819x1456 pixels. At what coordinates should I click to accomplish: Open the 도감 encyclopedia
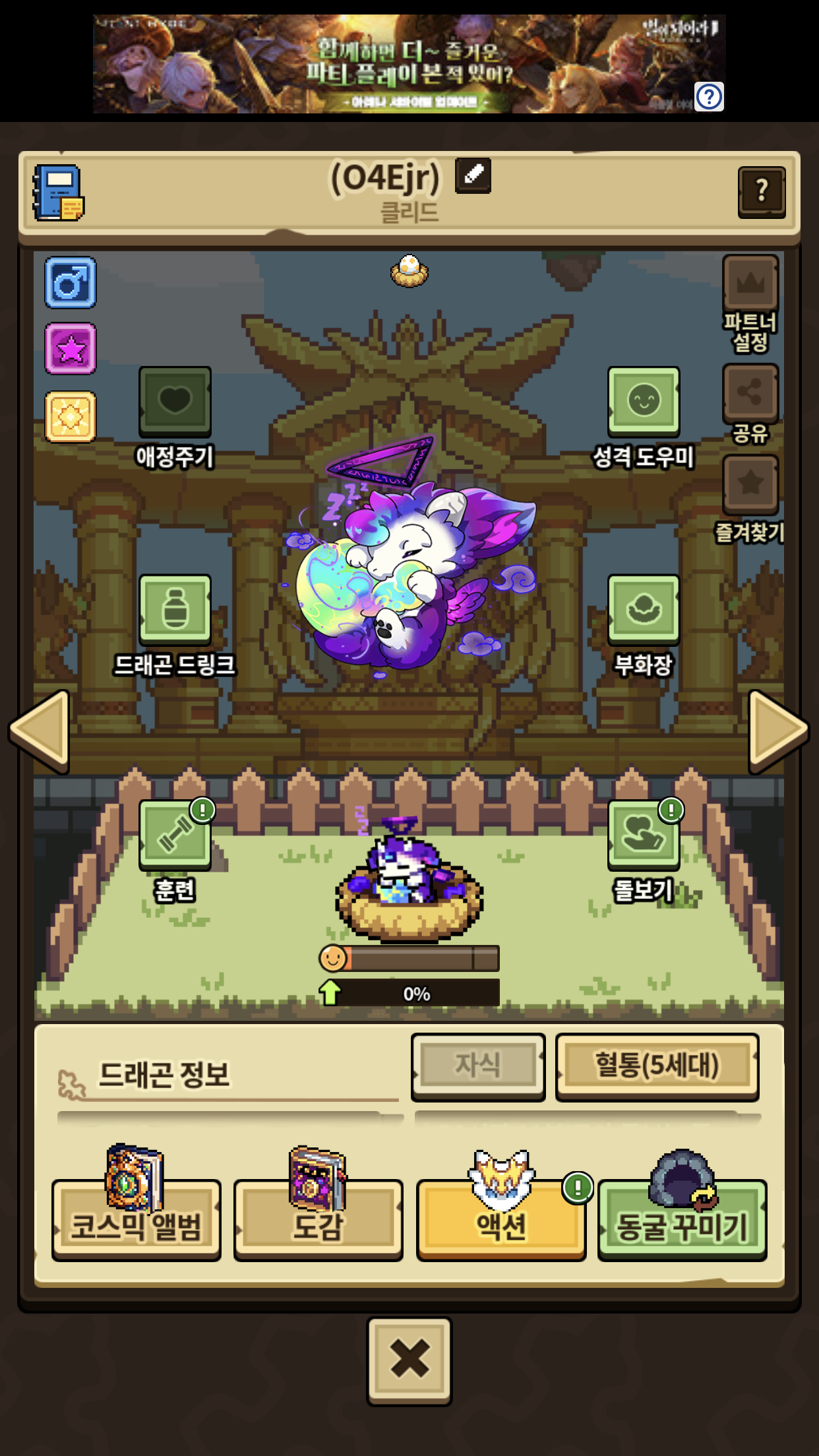pyautogui.click(x=318, y=1222)
